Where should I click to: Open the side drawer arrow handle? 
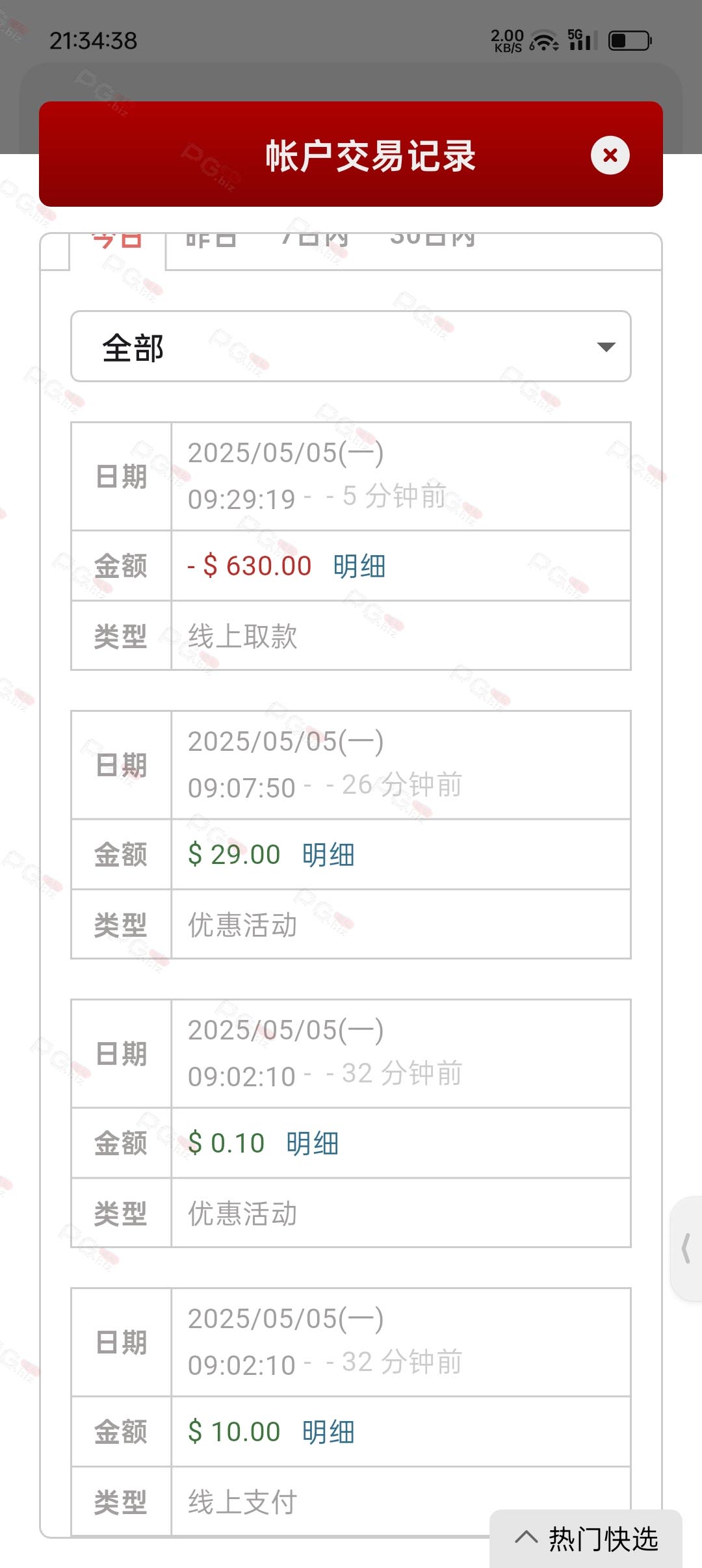click(686, 1248)
